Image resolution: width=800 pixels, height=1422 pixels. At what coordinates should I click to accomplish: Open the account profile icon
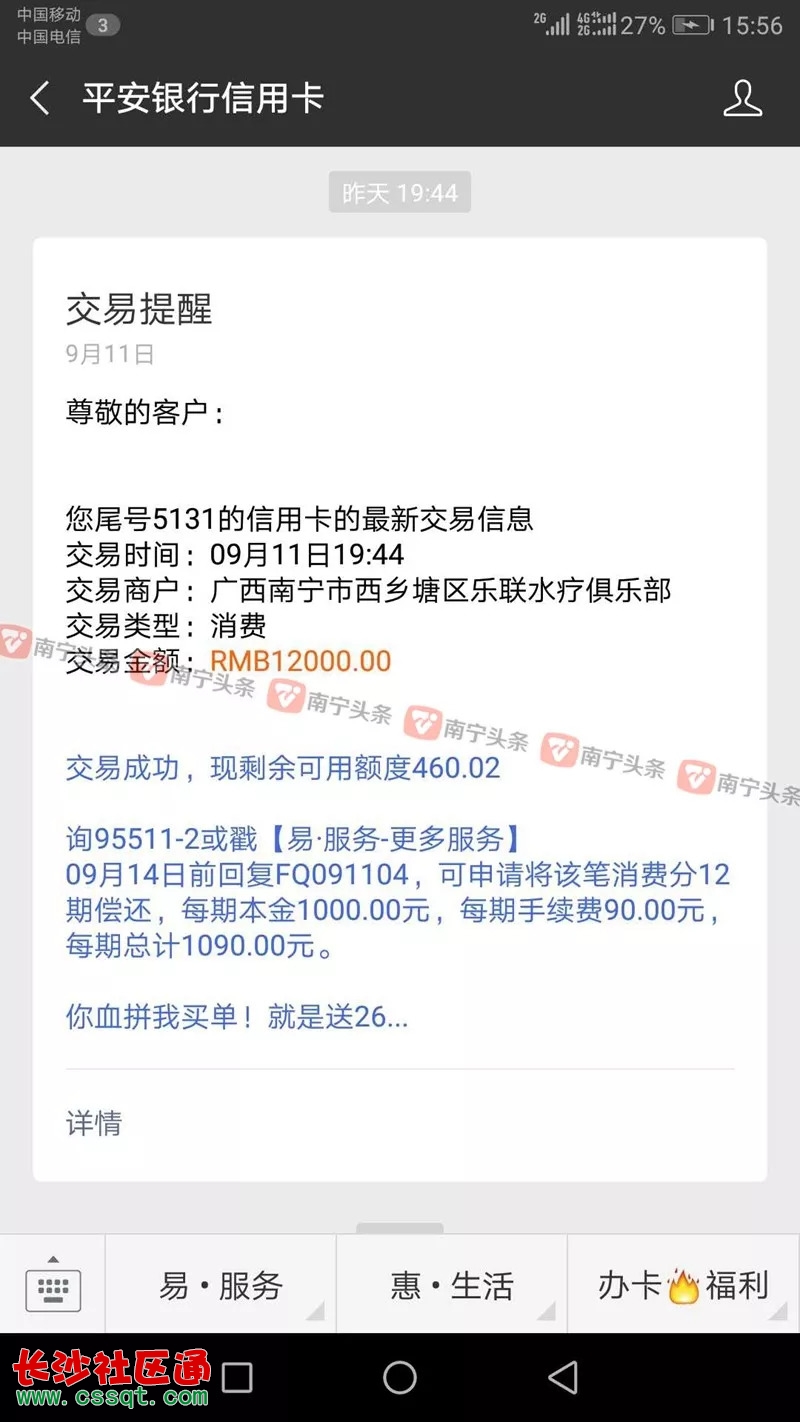pyautogui.click(x=742, y=98)
